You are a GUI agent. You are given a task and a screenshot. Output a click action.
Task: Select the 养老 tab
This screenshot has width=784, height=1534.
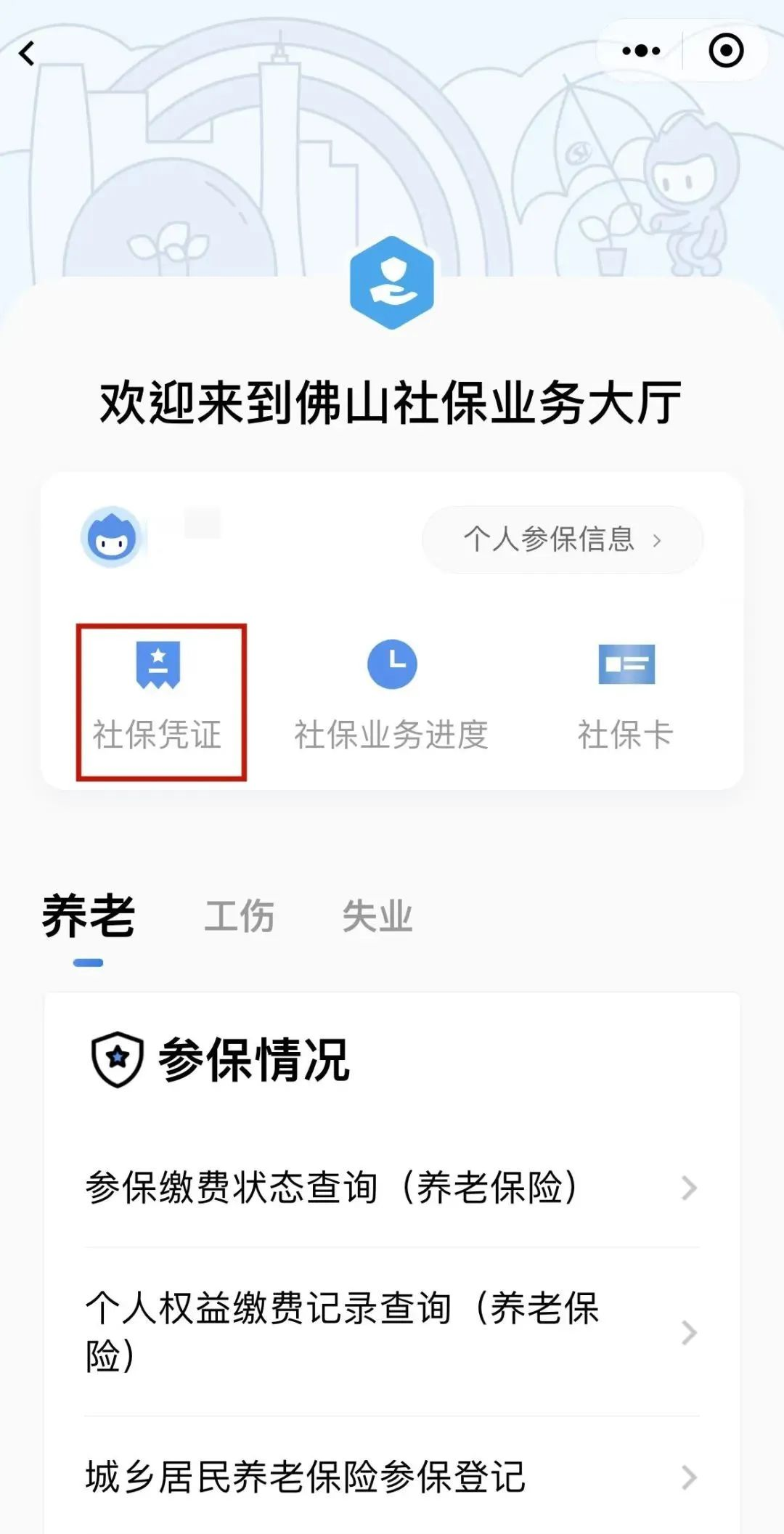pyautogui.click(x=89, y=916)
